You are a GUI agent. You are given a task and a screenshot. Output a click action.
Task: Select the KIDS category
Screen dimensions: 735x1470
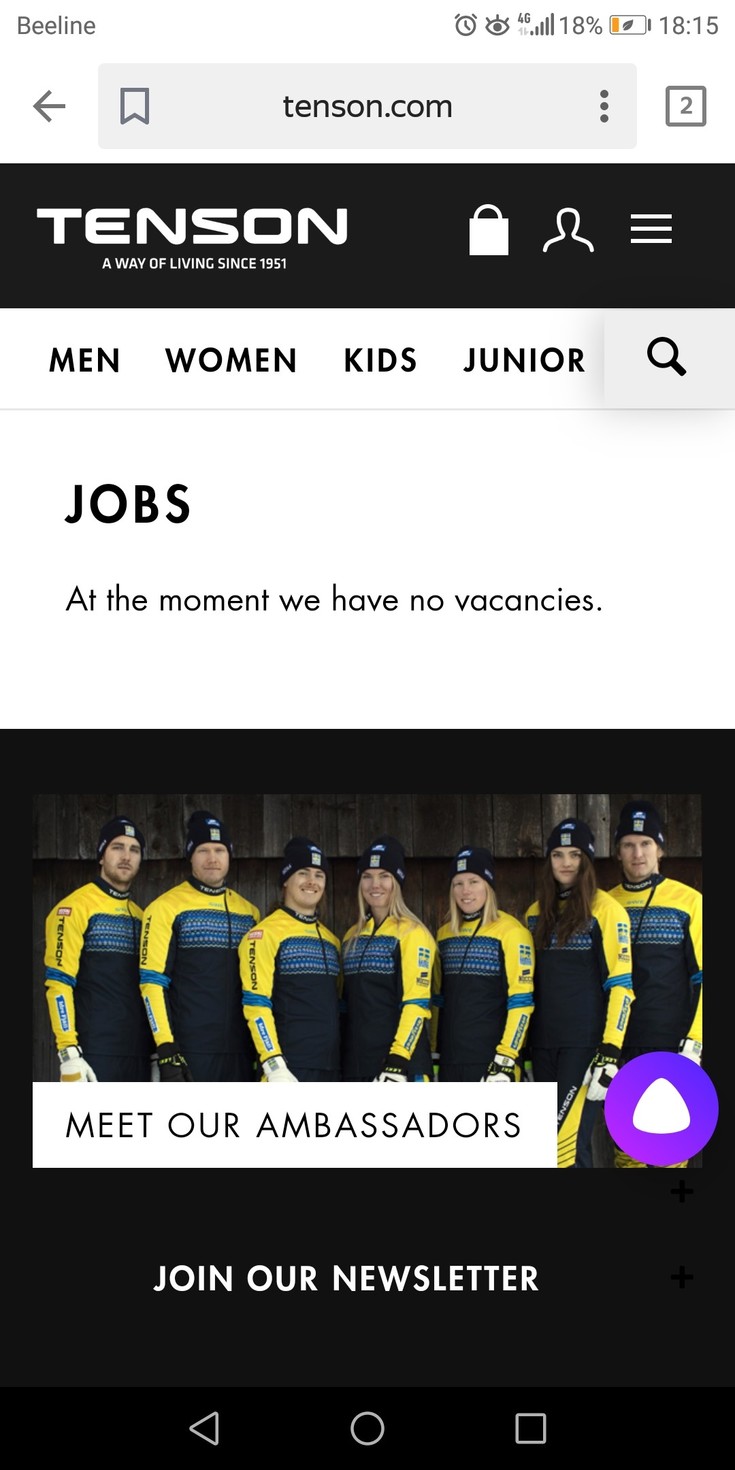[380, 360]
